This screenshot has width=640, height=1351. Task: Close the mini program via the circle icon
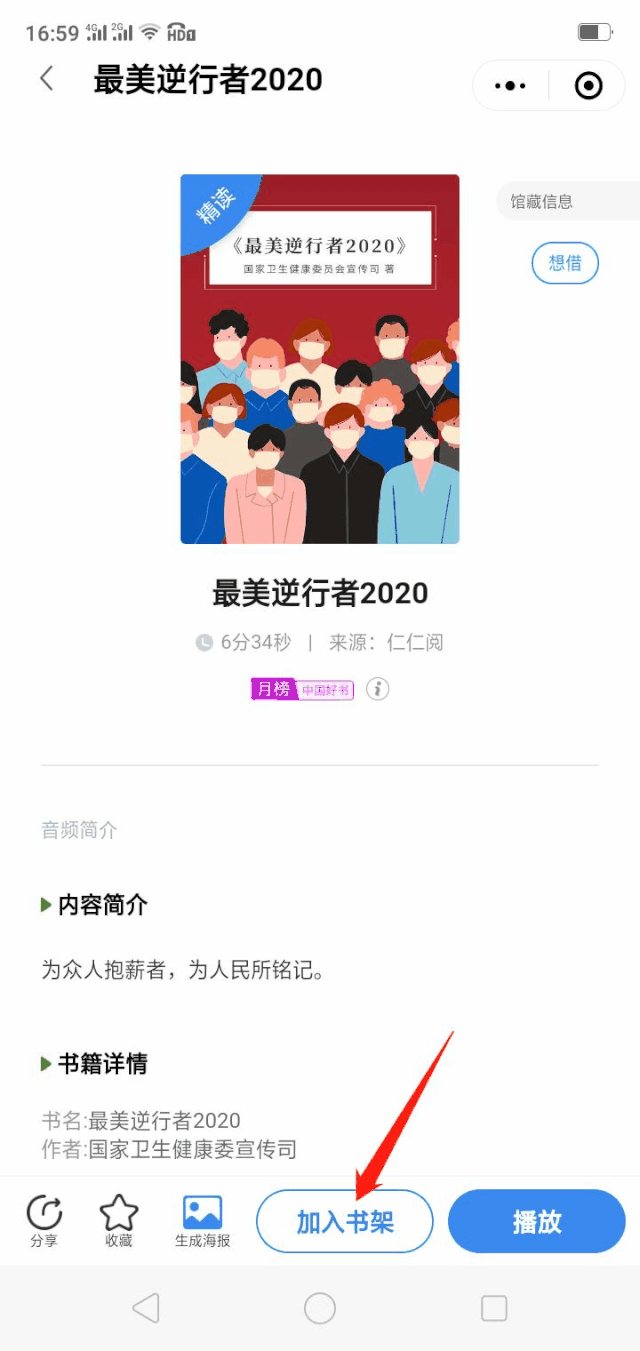point(589,86)
